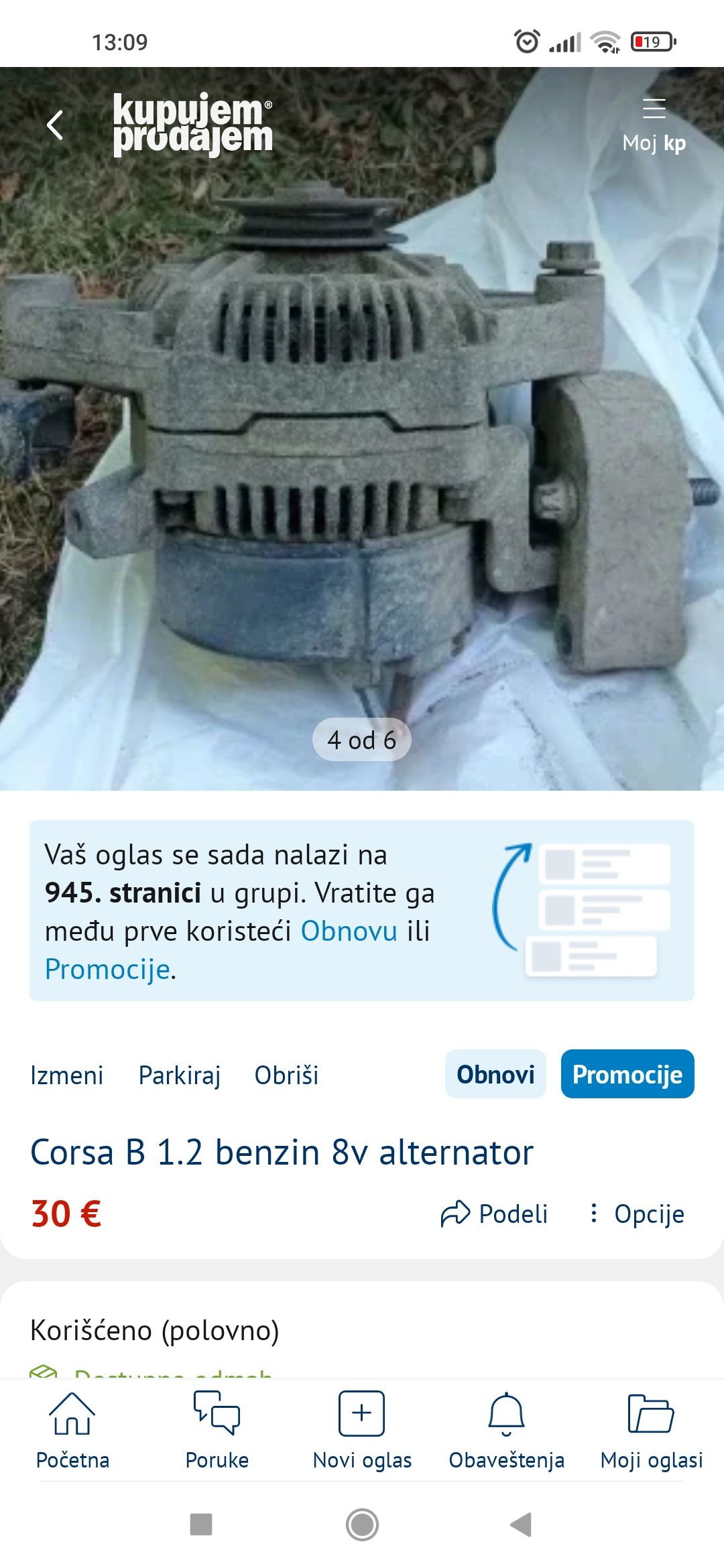Tap the system back button
724x1568 pixels.
click(x=521, y=1524)
